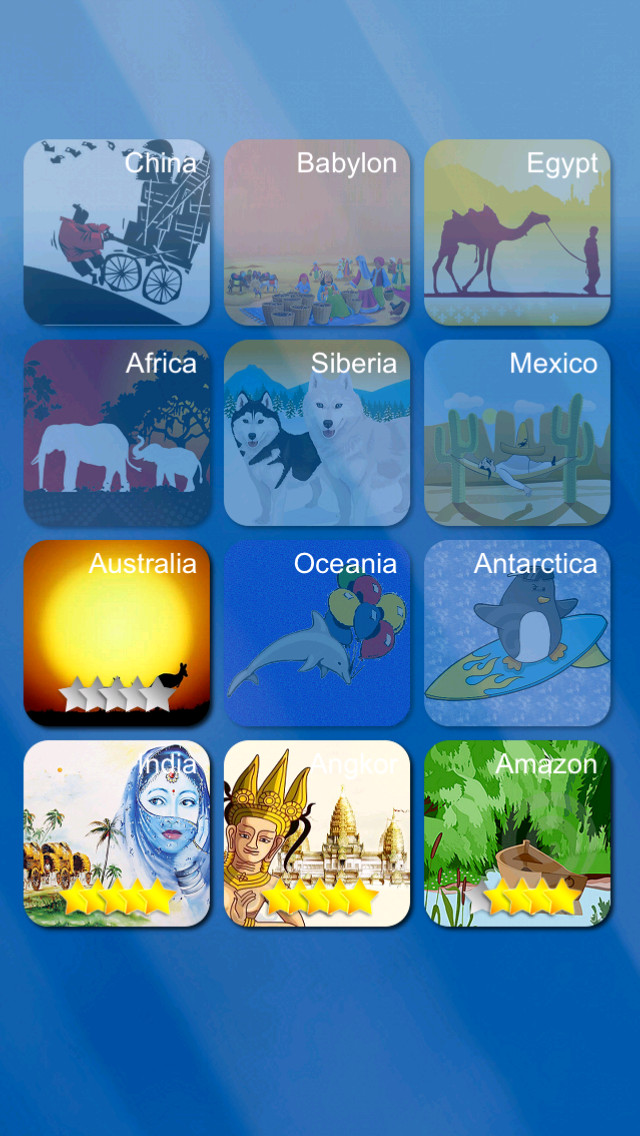Select the Antarctica penguin tile

click(x=517, y=632)
